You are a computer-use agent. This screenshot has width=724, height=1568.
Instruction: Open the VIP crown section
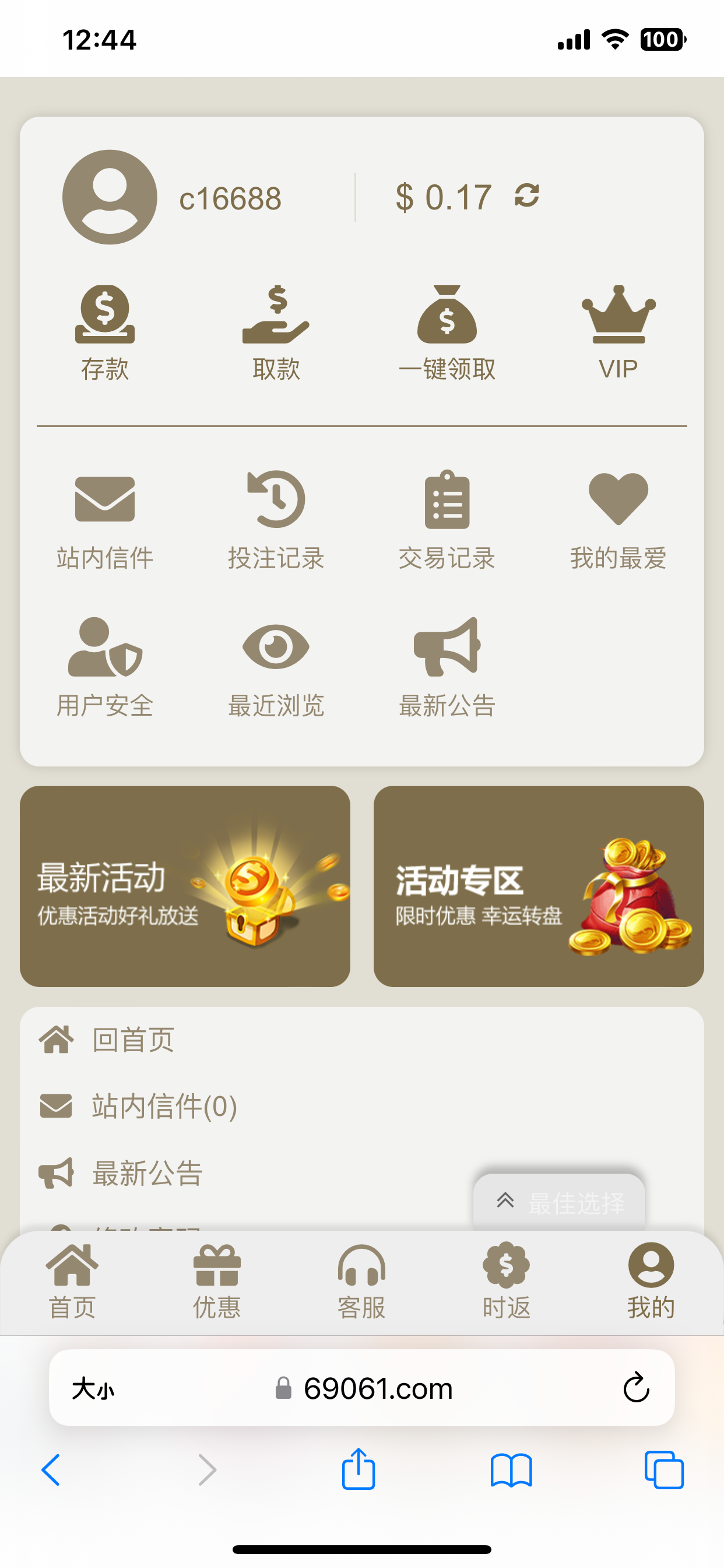point(618,332)
